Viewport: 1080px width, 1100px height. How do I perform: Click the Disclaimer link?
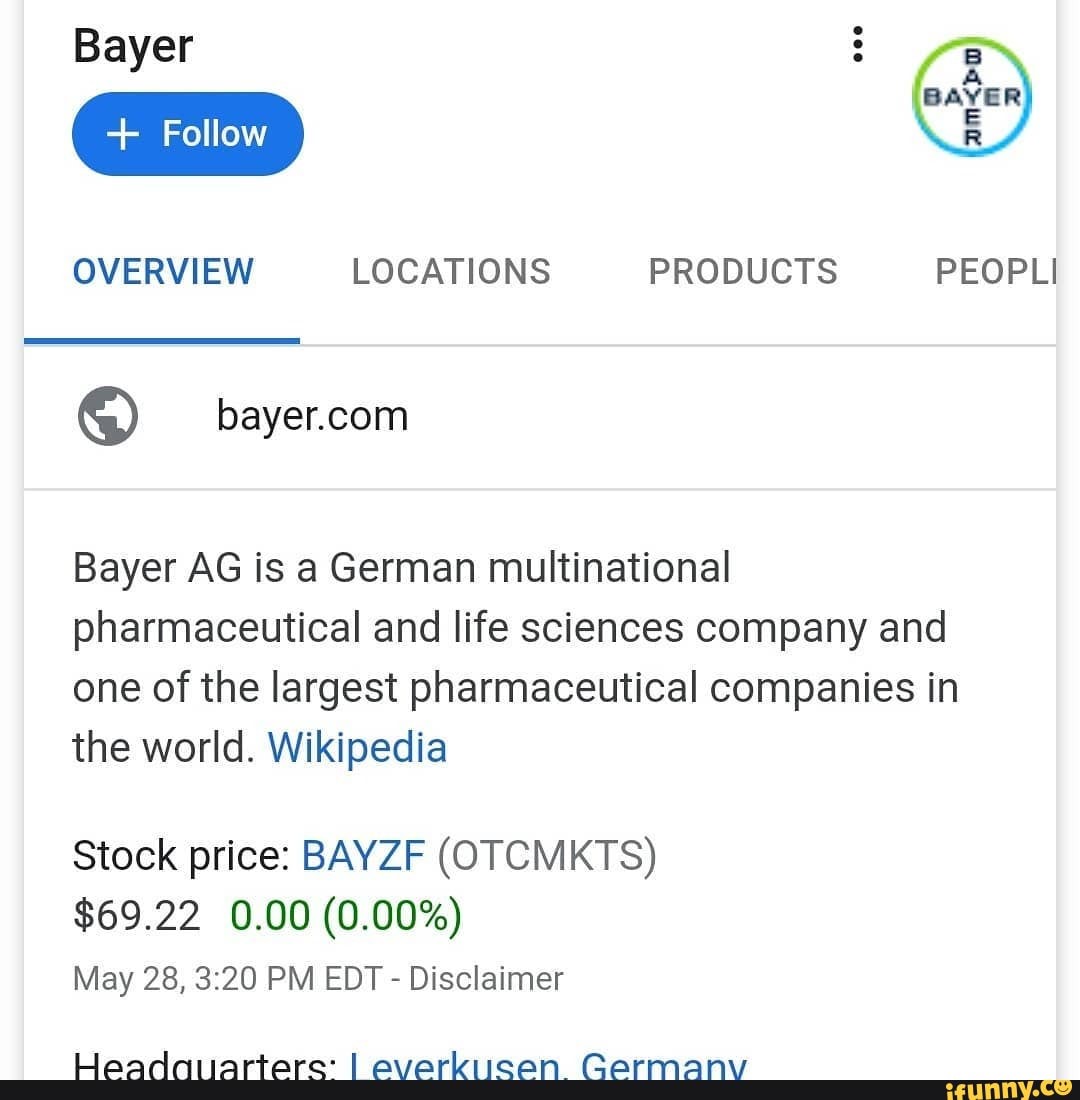pyautogui.click(x=485, y=979)
